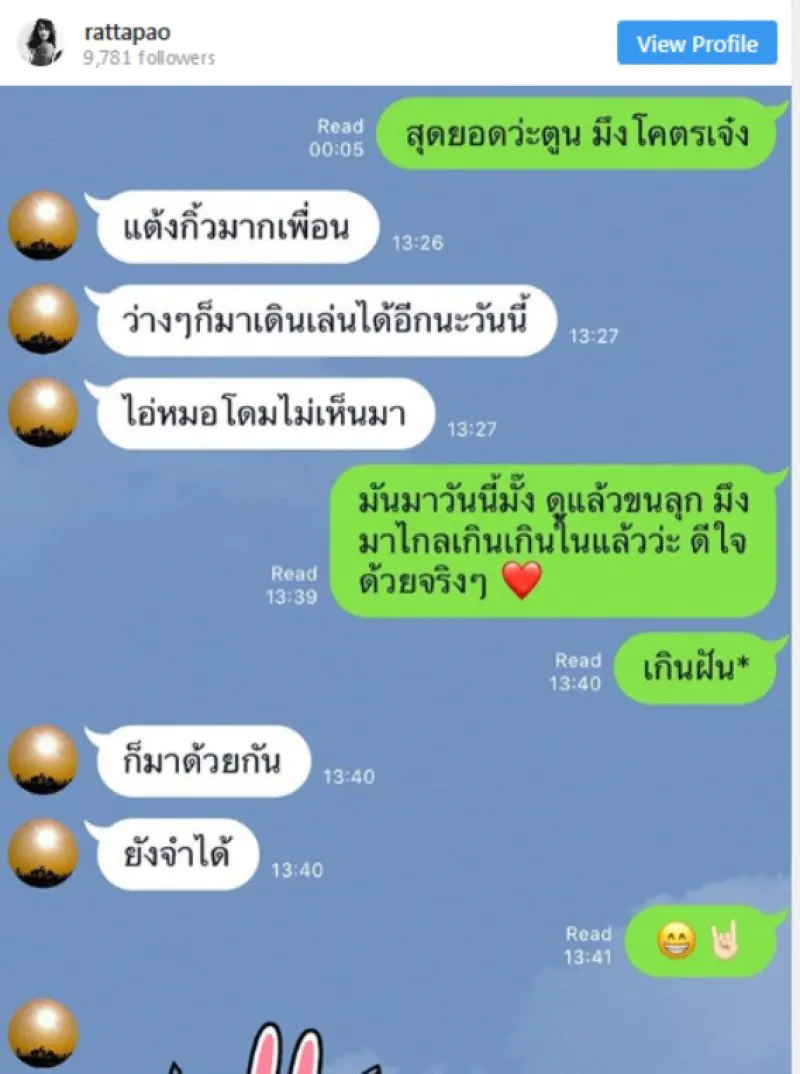The image size is (800, 1074).
Task: Tap the View Profile button
Action: (x=697, y=43)
